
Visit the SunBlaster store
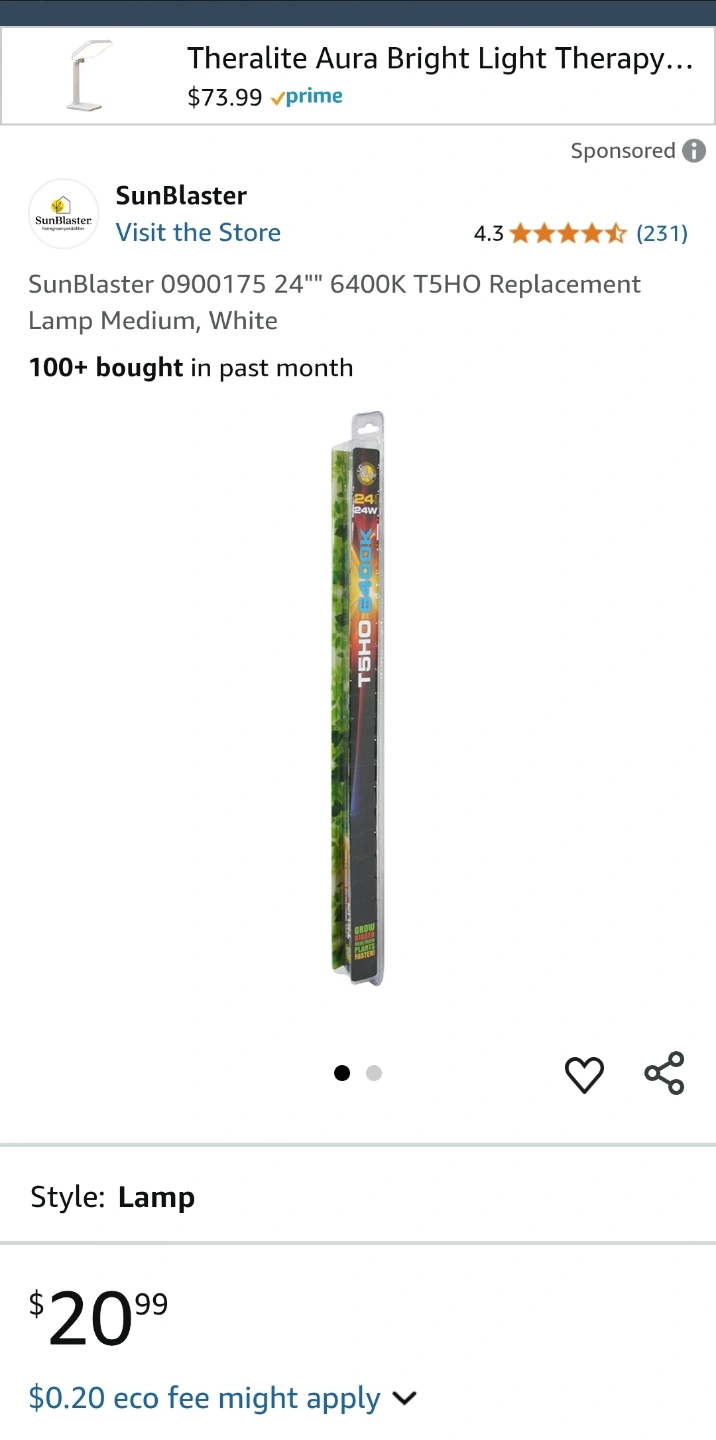pyautogui.click(x=198, y=232)
